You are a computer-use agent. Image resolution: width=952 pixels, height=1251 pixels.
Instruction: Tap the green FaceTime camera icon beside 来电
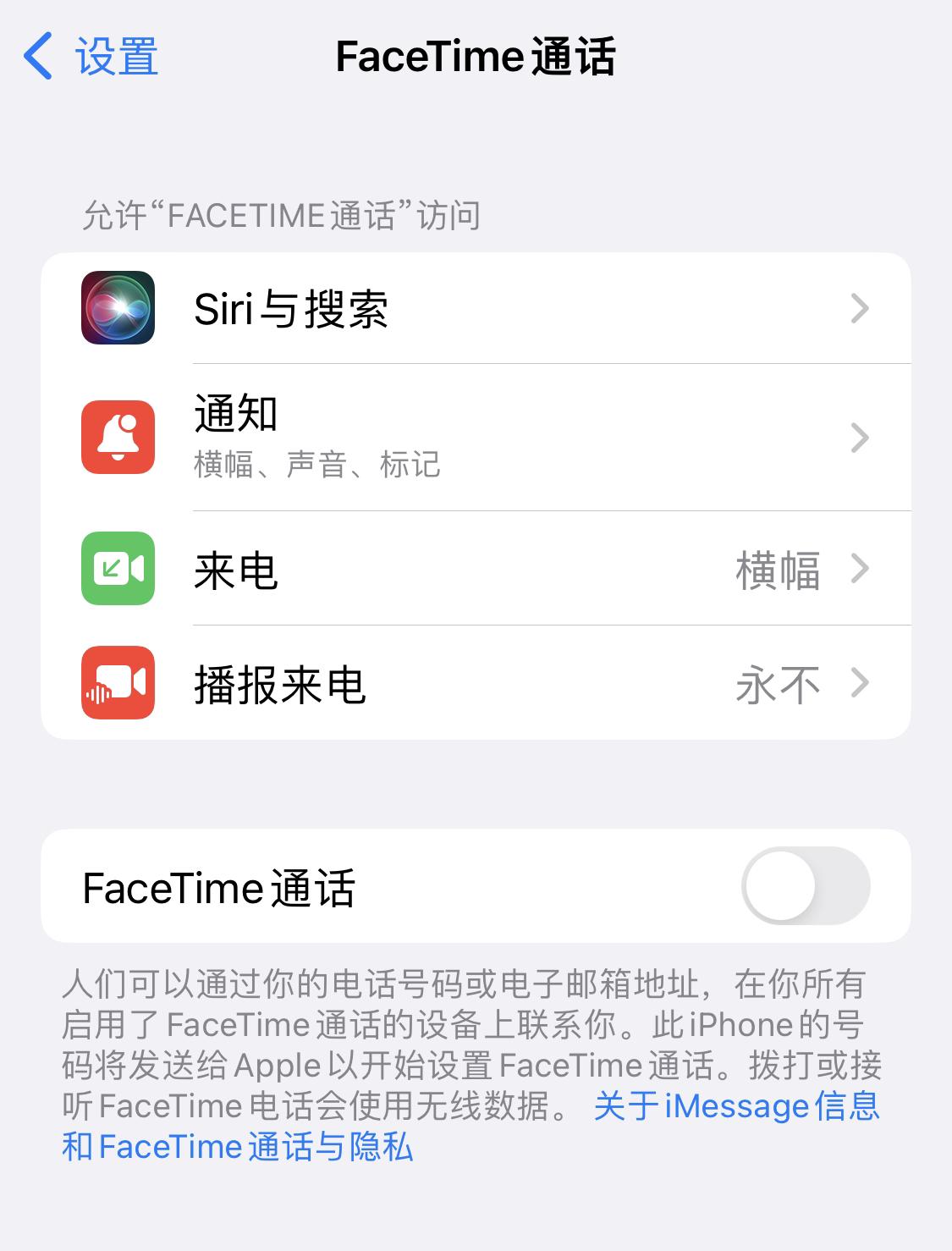tap(118, 568)
